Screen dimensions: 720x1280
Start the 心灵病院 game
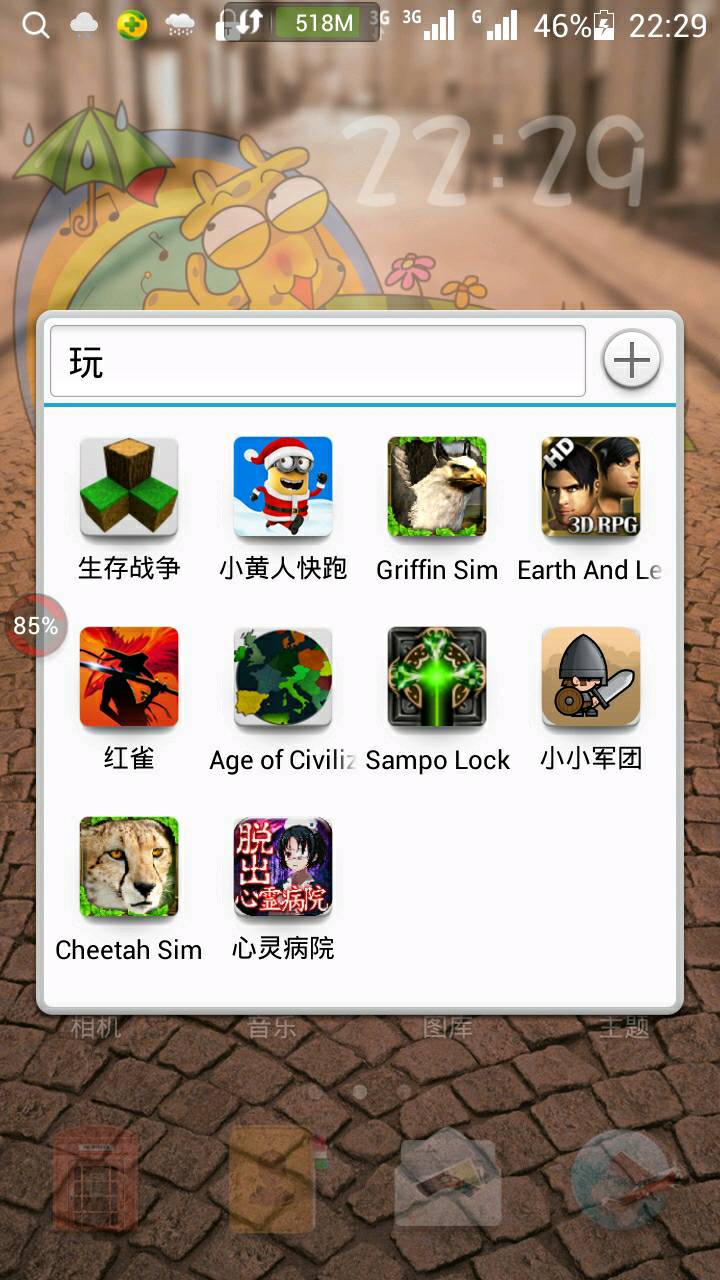pos(283,867)
